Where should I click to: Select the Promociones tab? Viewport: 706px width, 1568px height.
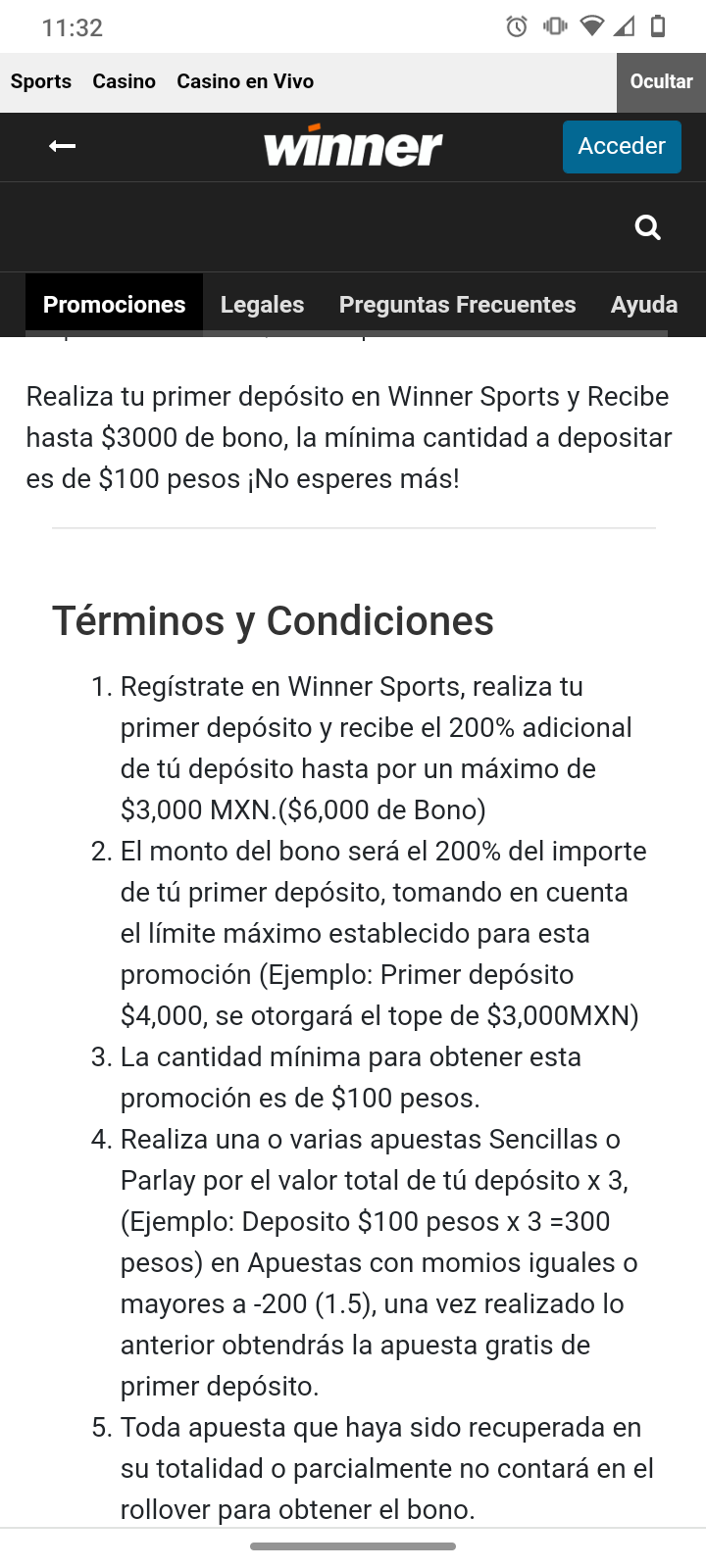pyautogui.click(x=114, y=305)
